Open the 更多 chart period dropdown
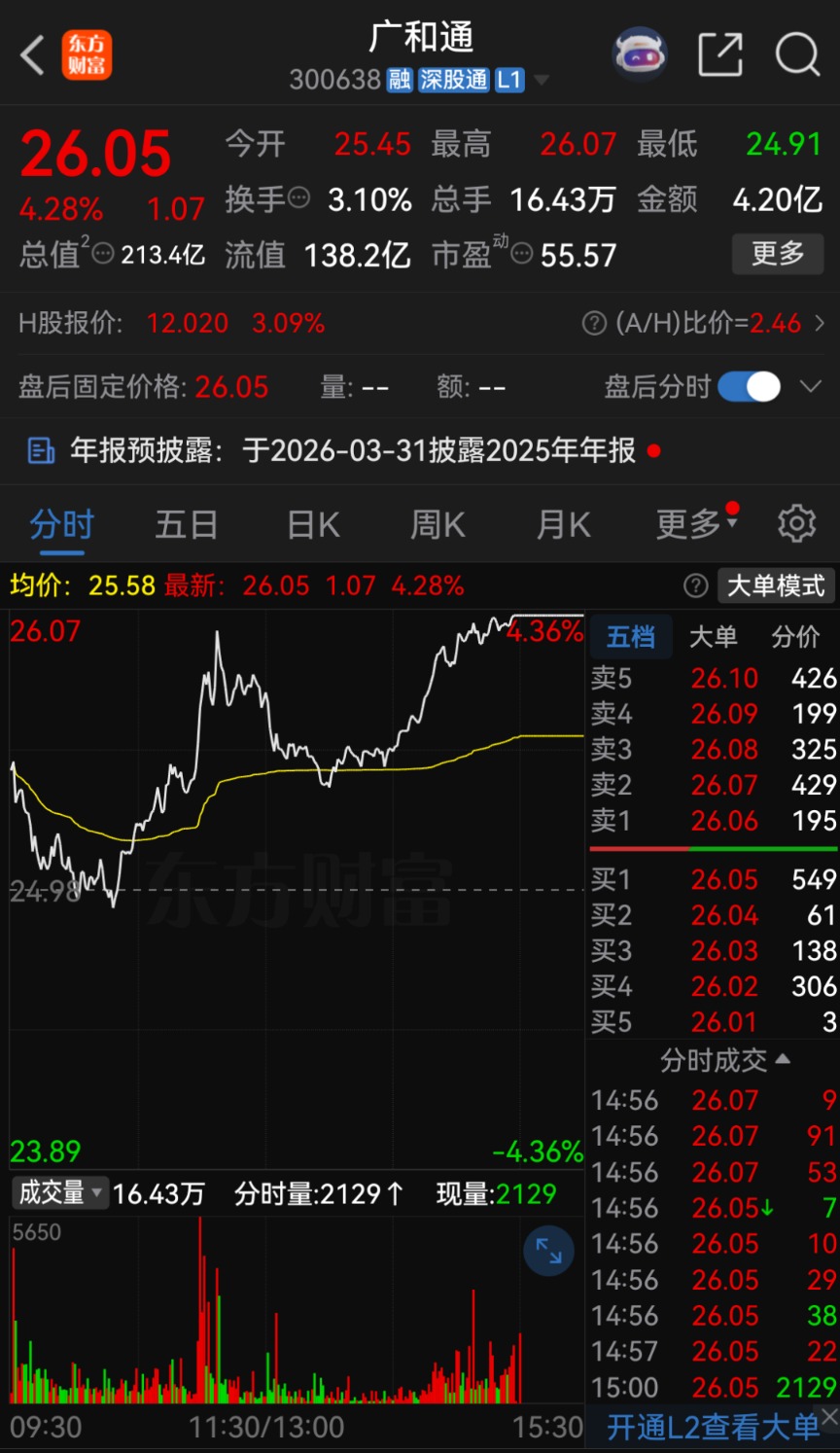 click(x=696, y=525)
